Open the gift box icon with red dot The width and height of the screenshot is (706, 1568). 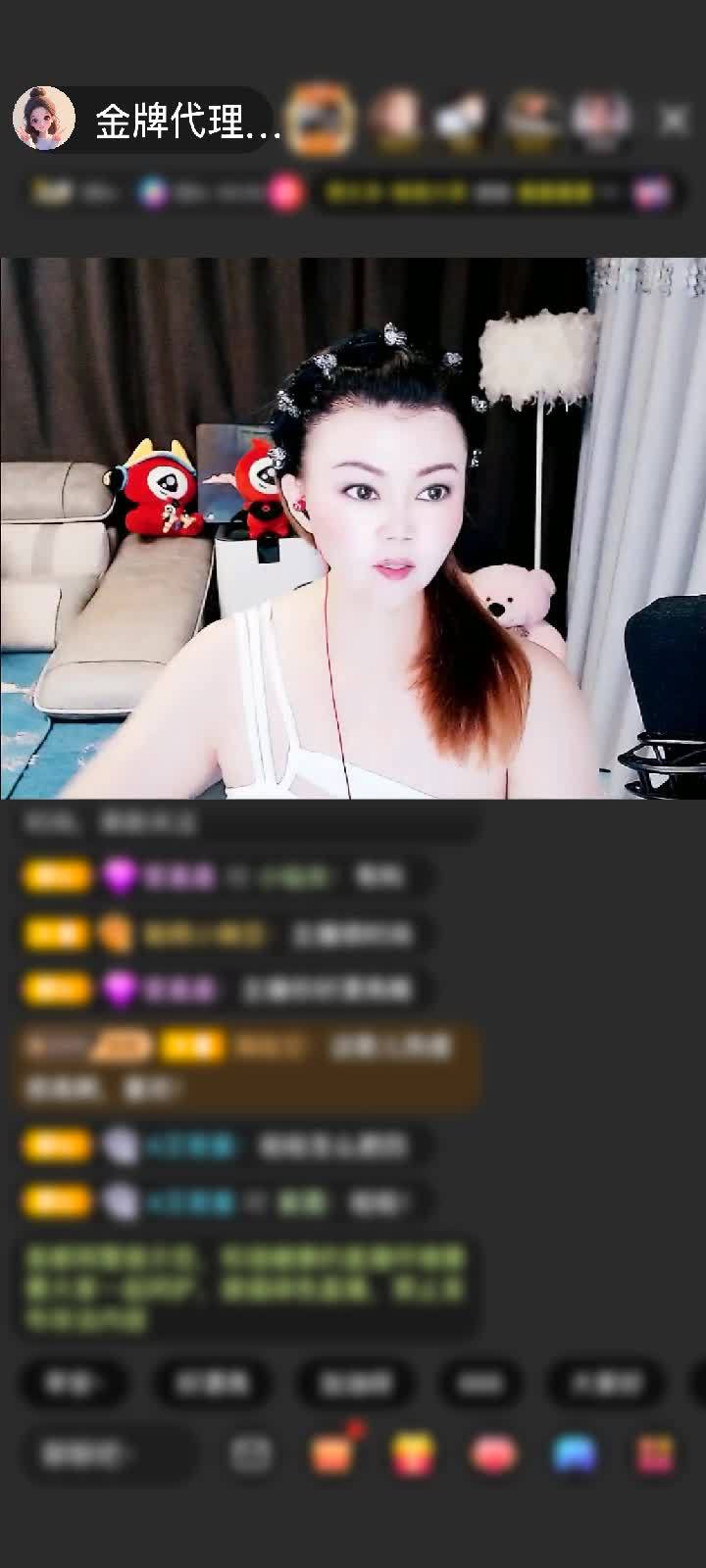(x=333, y=1454)
